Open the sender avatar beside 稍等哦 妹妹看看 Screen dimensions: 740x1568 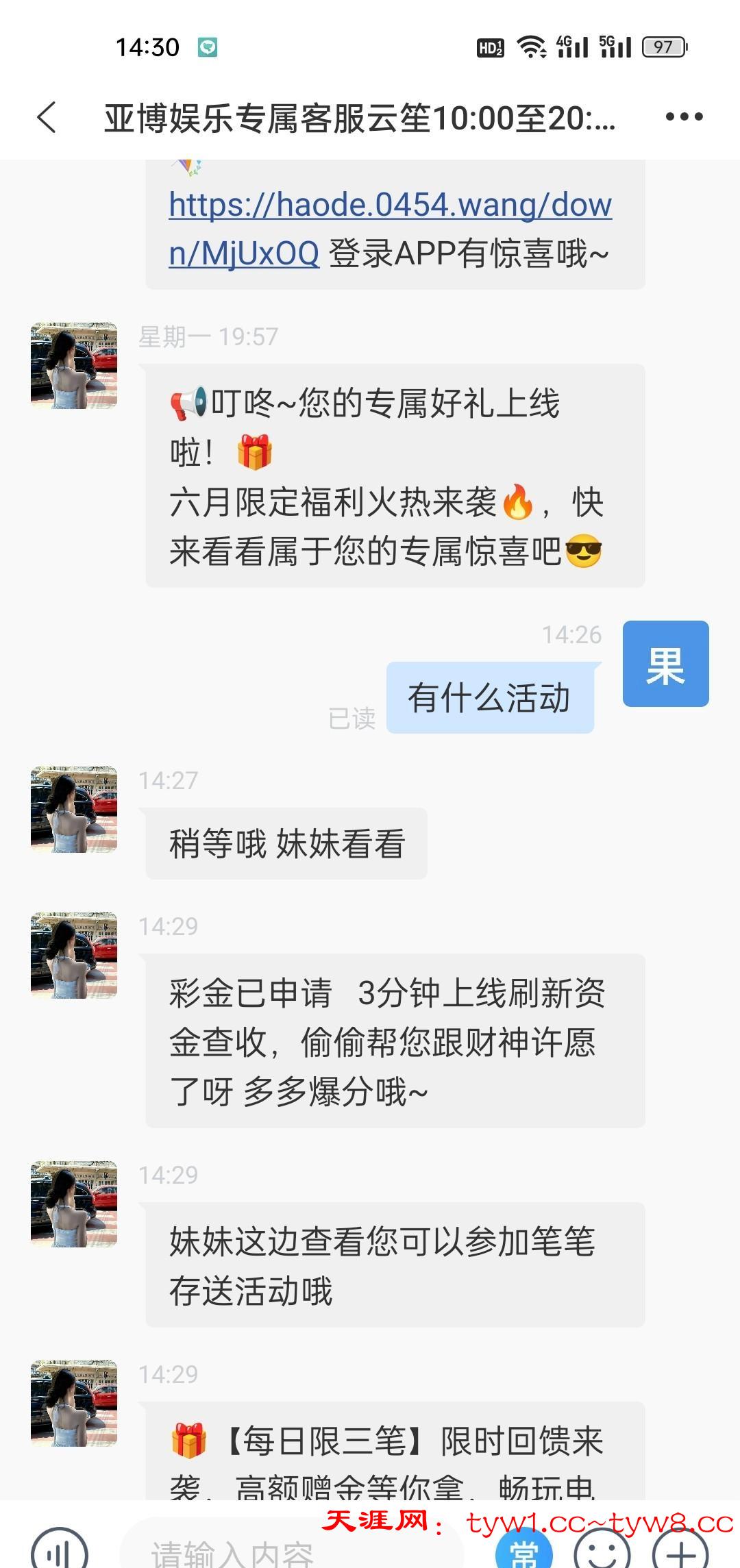[74, 810]
